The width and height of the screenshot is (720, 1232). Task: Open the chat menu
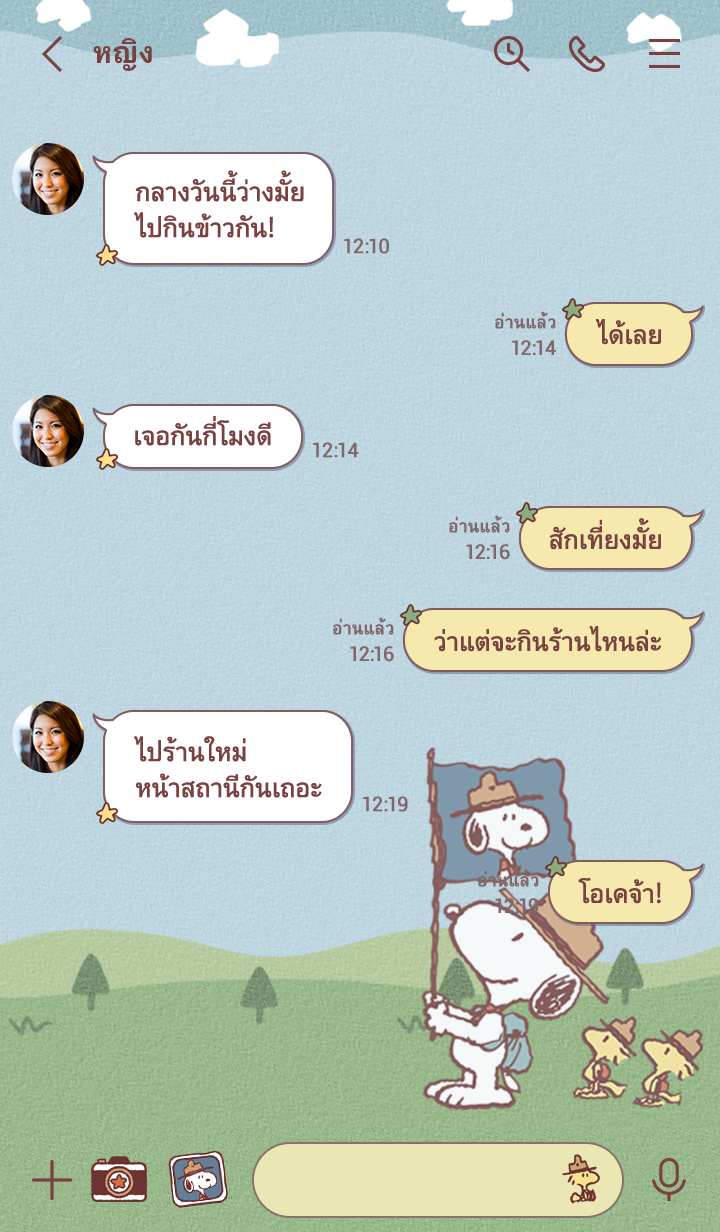[x=664, y=54]
